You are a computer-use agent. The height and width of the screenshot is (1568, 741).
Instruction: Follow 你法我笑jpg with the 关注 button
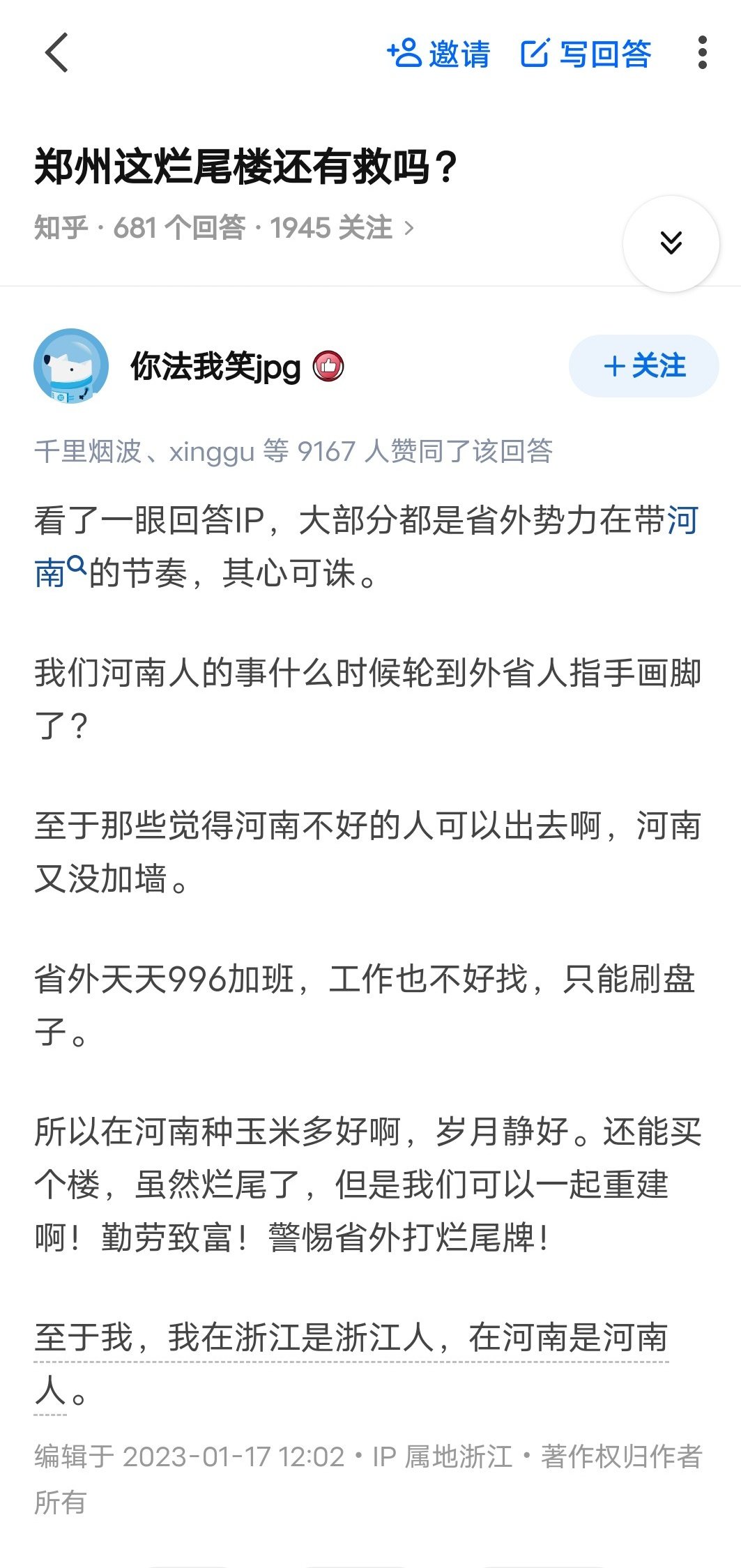(643, 366)
